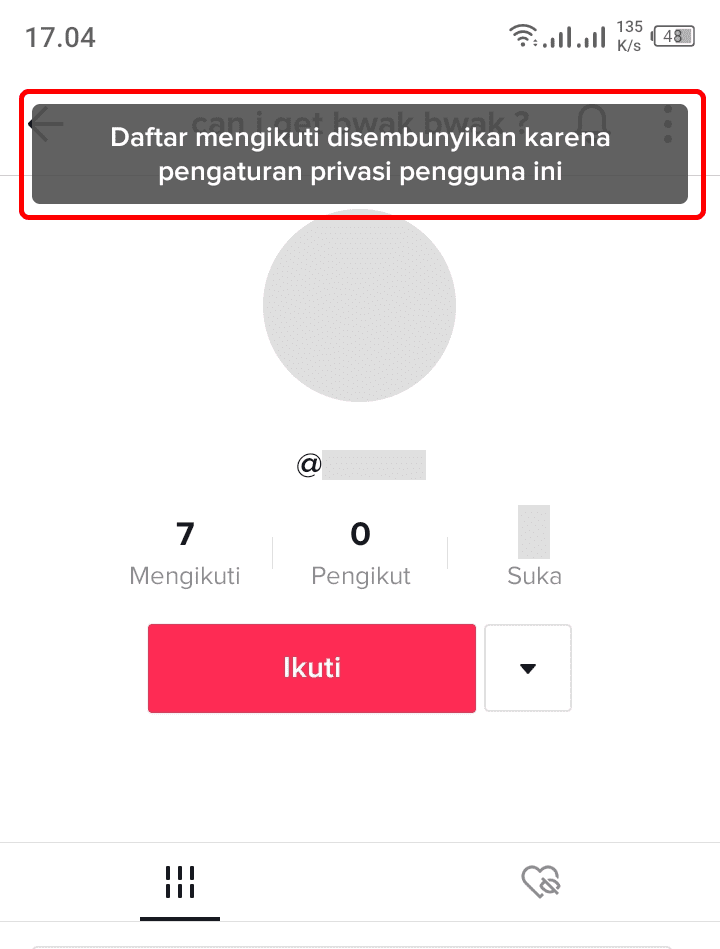The image size is (720, 949).
Task: Tap the Ikuti follow button
Action: [311, 668]
